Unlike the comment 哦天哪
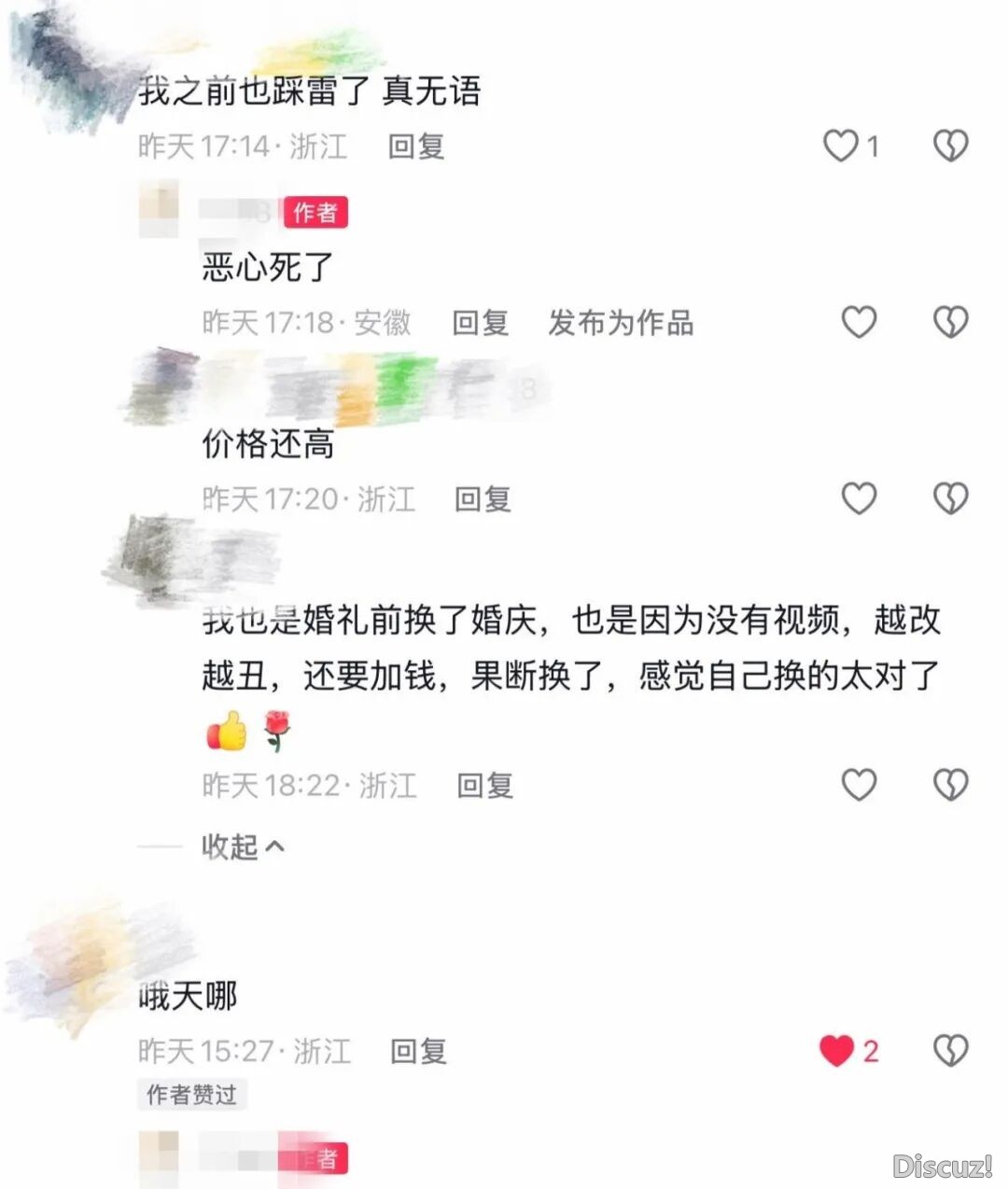Viewport: 1008px width, 1189px height. pos(837,1051)
